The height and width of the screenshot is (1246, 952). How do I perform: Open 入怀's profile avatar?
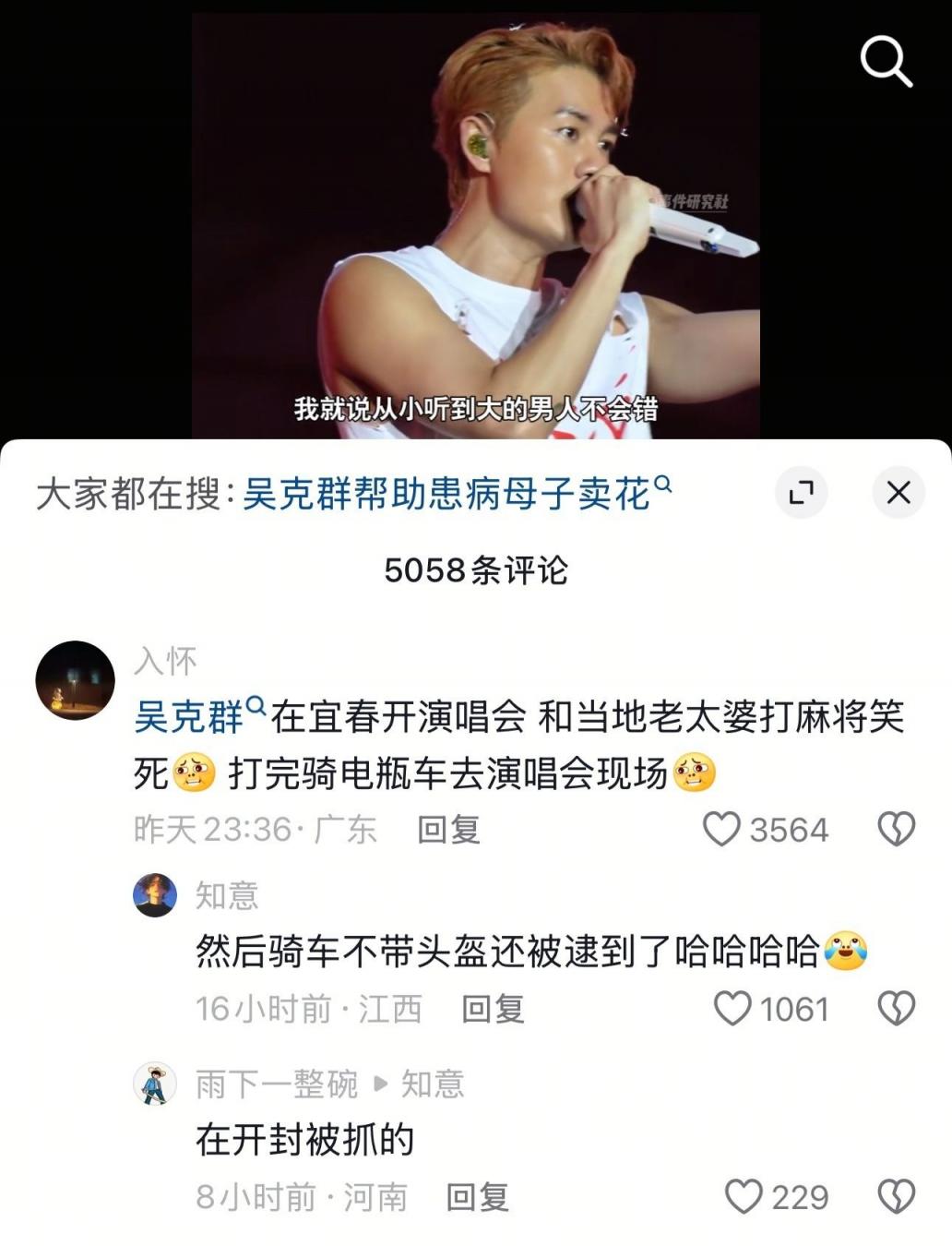[x=76, y=680]
